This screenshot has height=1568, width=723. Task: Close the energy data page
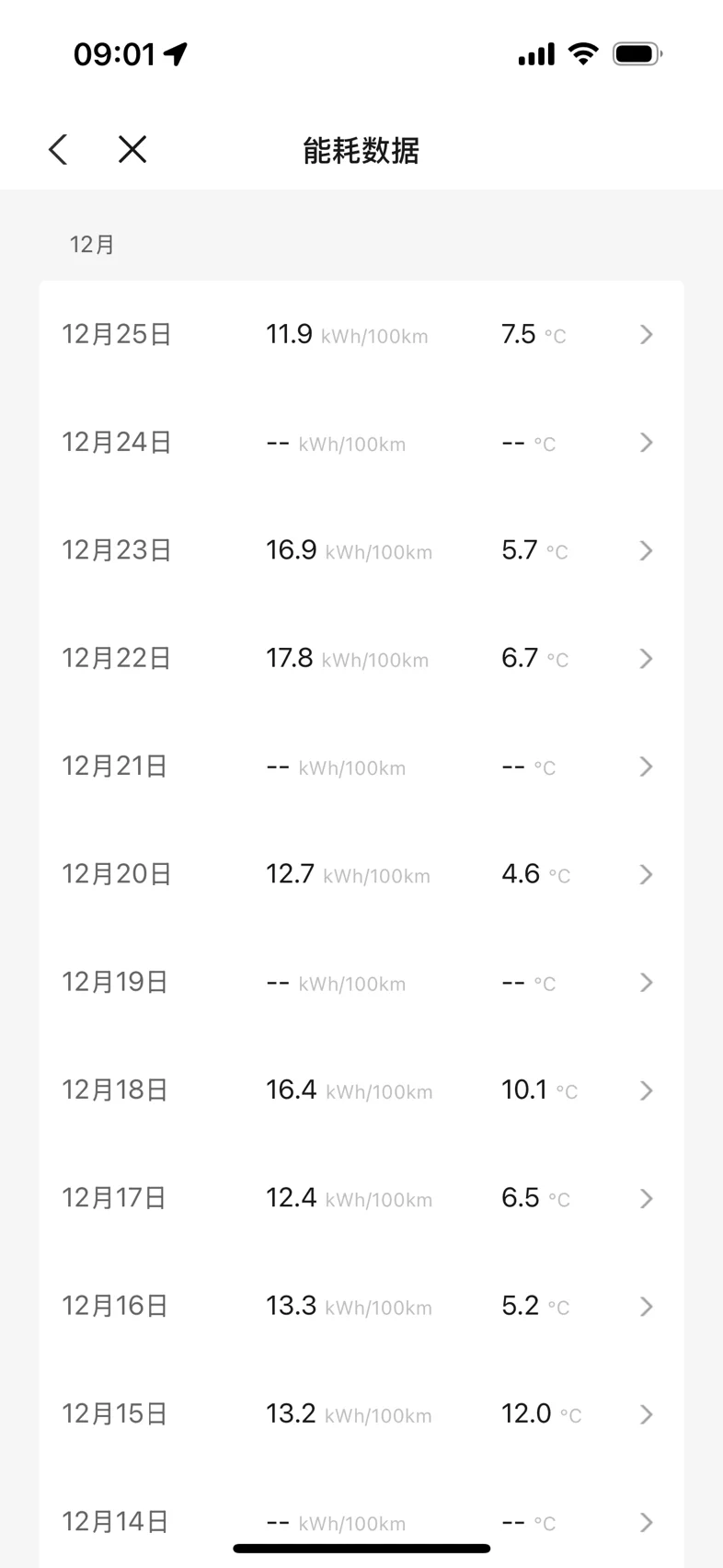132,149
